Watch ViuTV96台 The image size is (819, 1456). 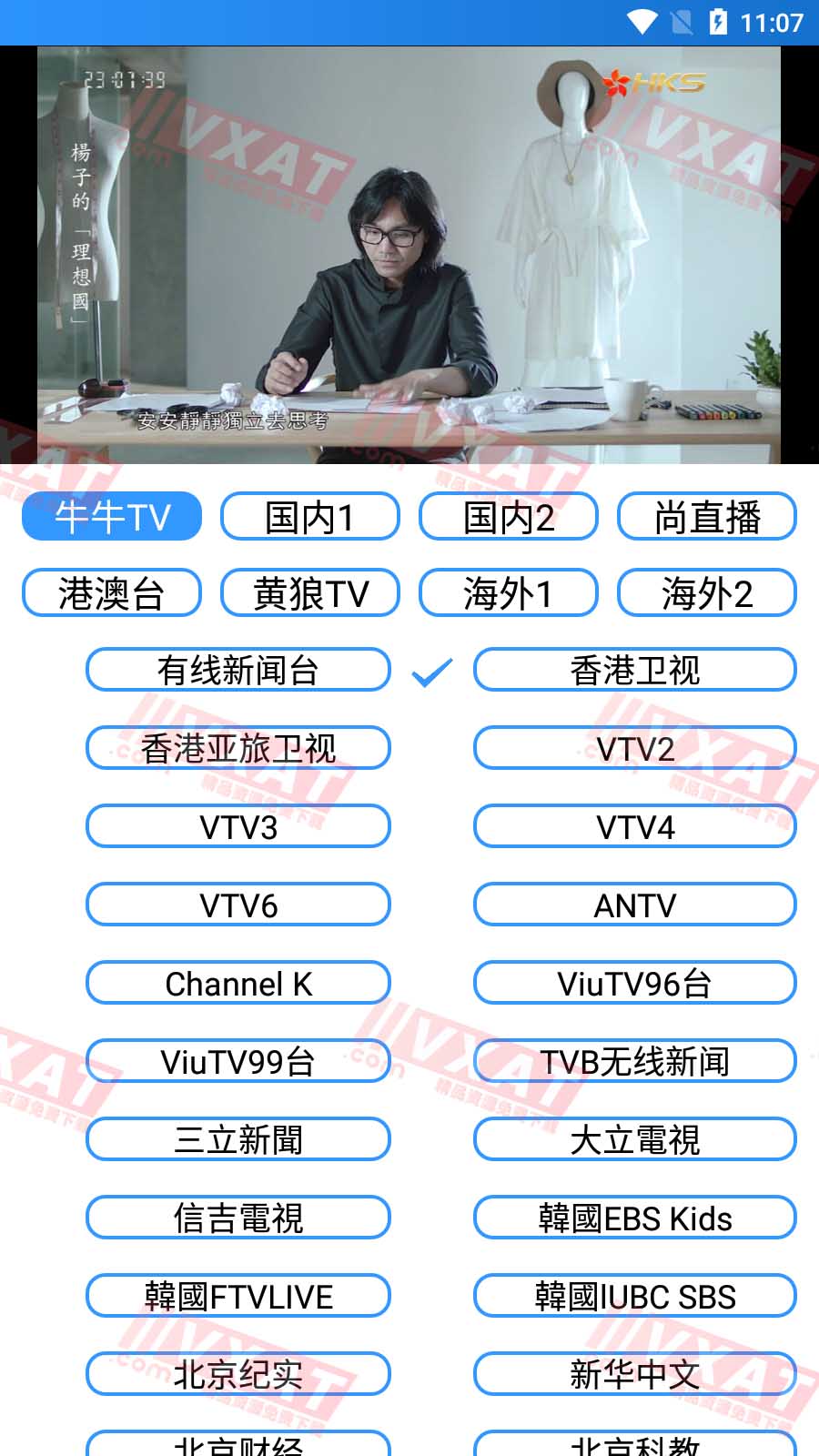pos(634,983)
